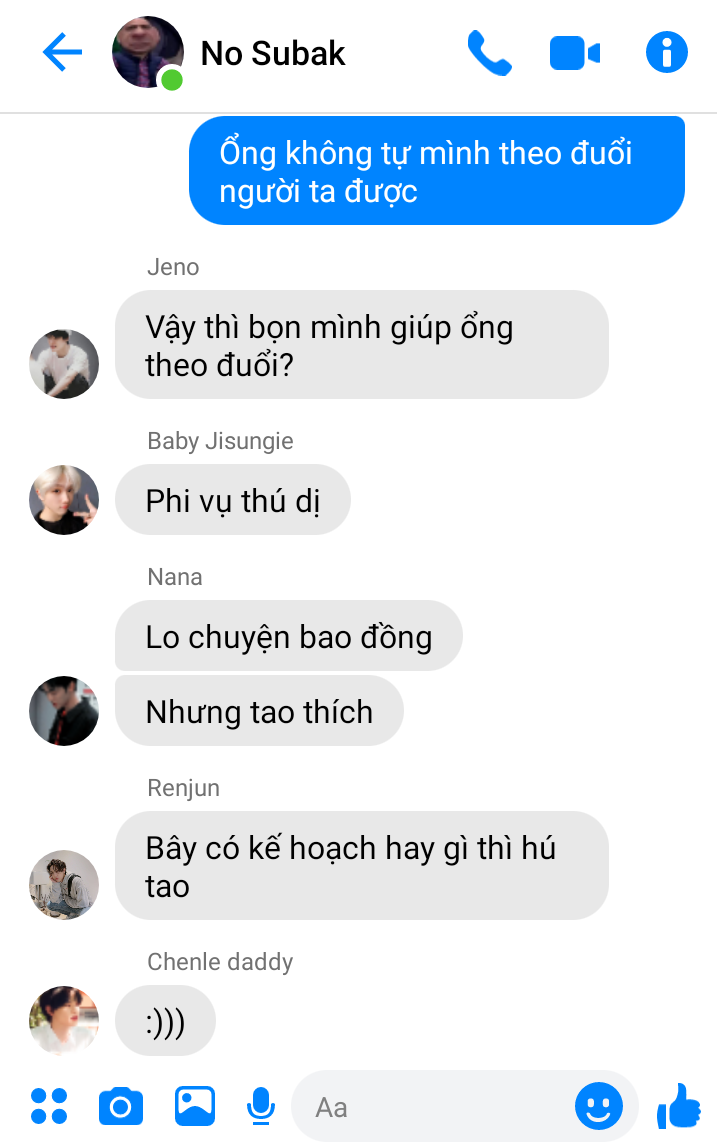This screenshot has width=717, height=1146.
Task: Open Baby Jisungie's avatar
Action: click(64, 500)
